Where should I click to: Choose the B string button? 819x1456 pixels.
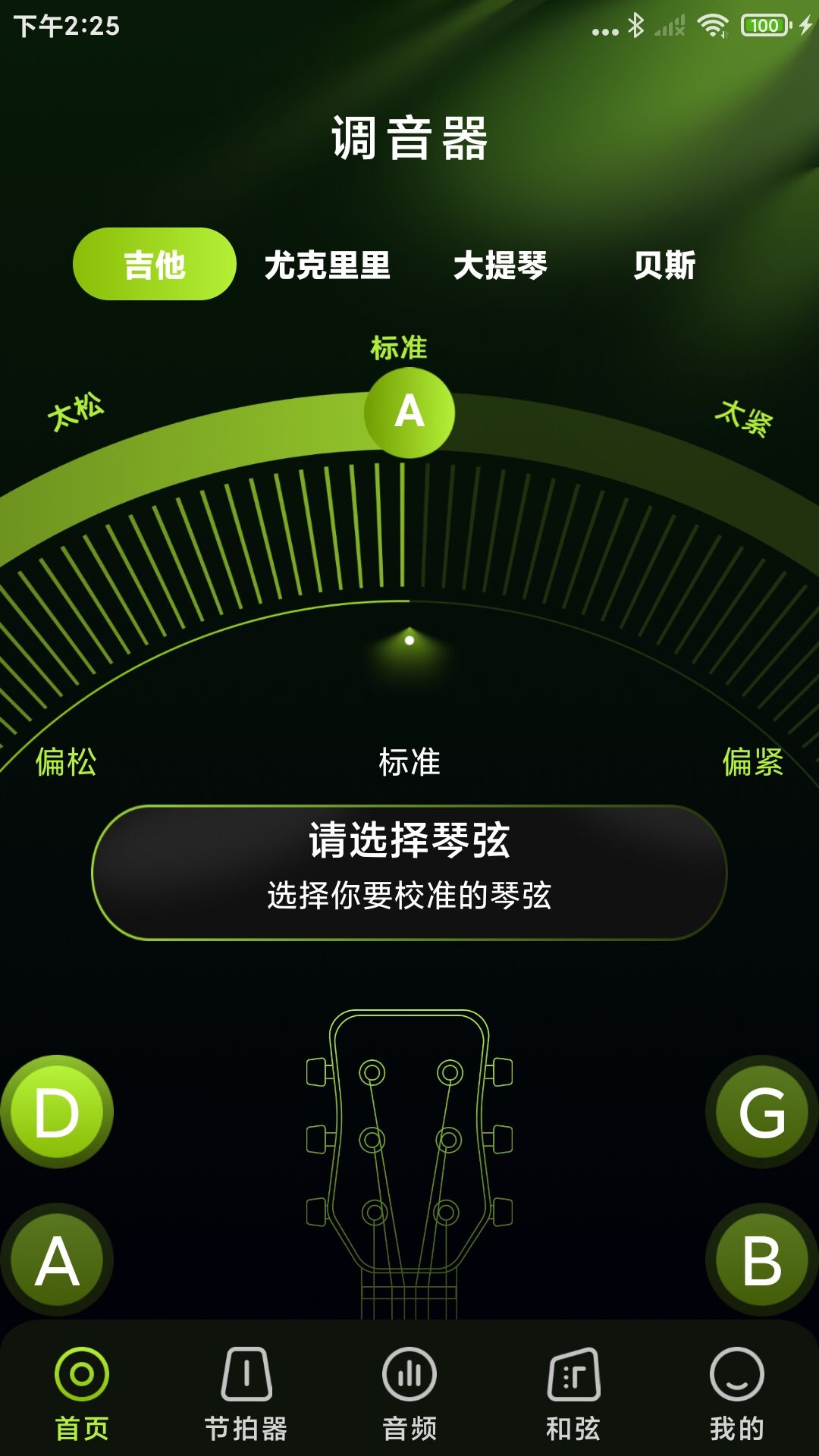(761, 1260)
